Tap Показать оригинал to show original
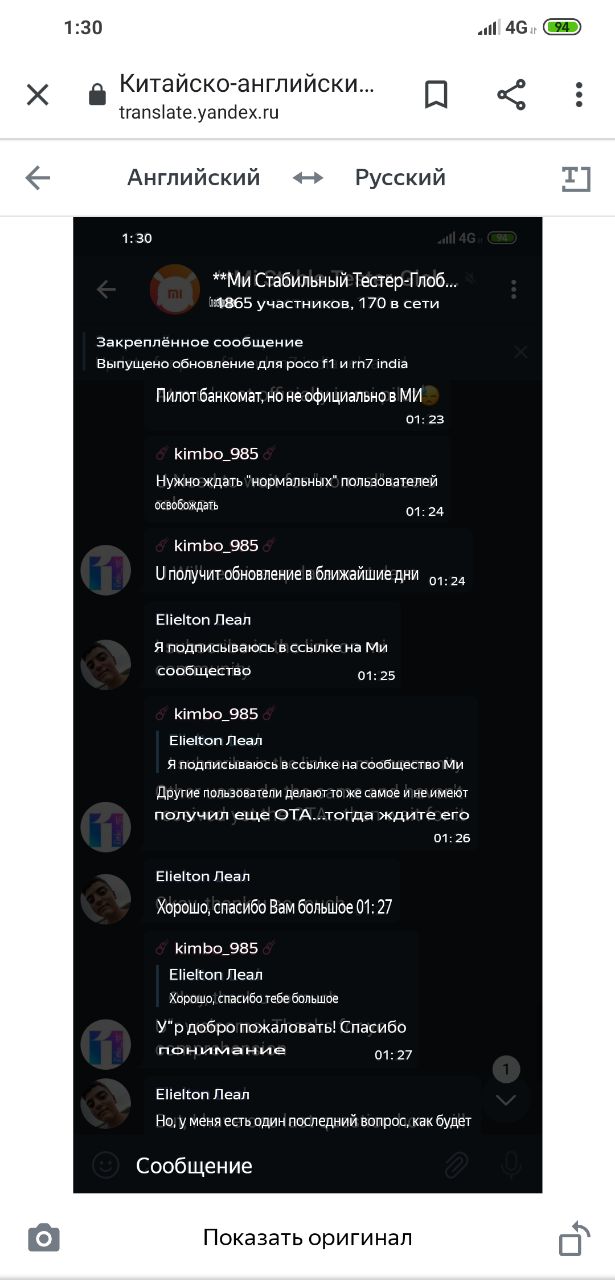This screenshot has width=615, height=1280. coord(307,1238)
